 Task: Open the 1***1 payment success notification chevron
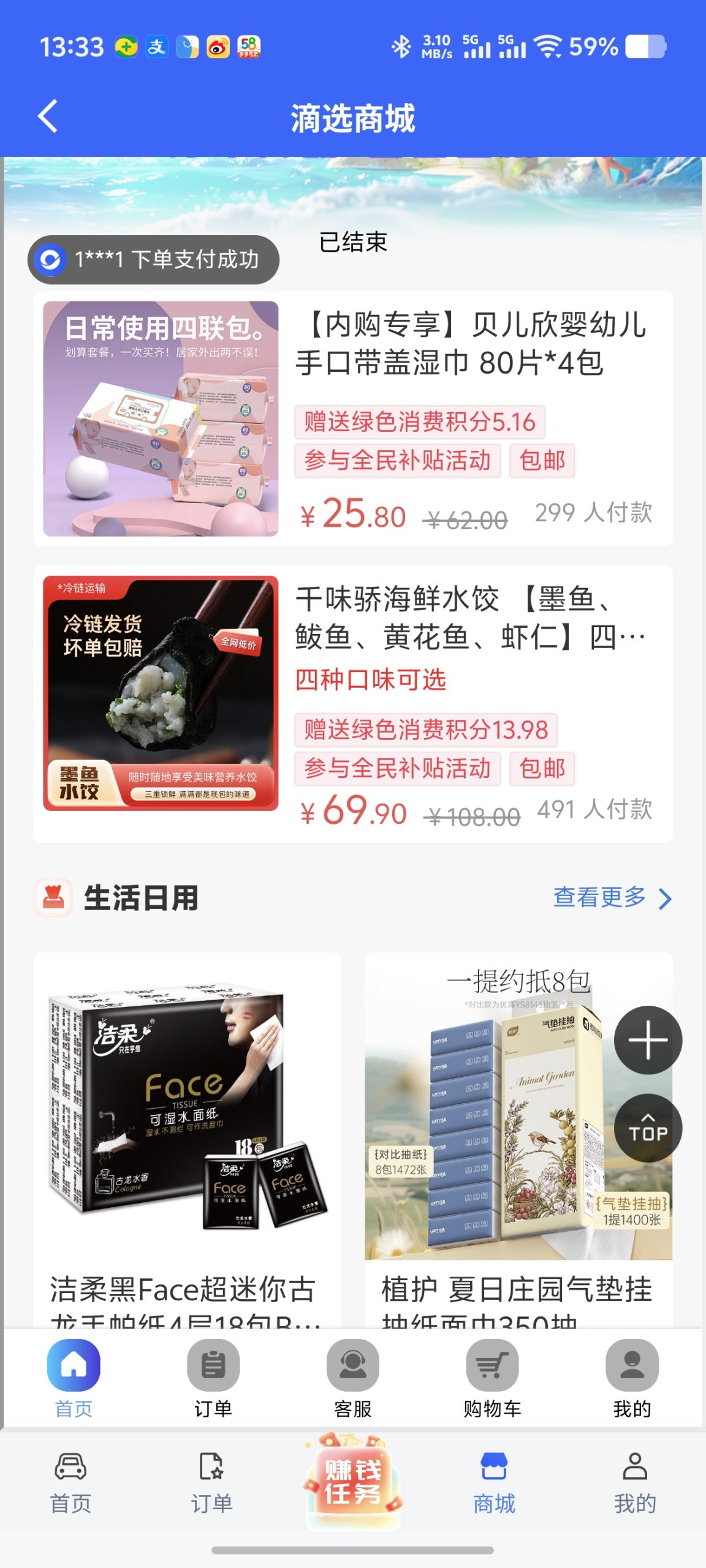tap(153, 258)
